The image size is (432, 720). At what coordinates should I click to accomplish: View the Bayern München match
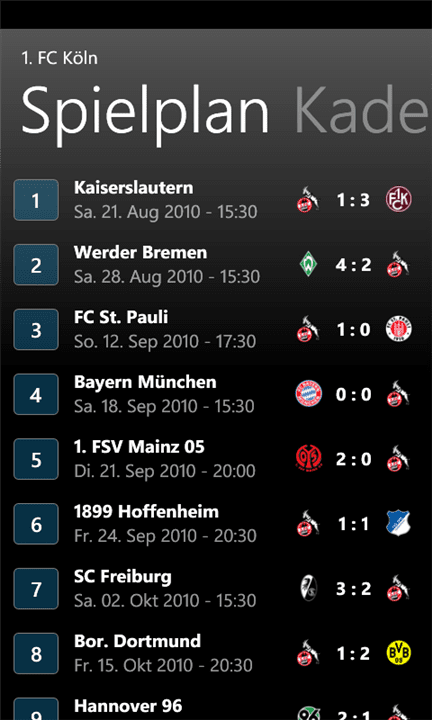pyautogui.click(x=216, y=394)
